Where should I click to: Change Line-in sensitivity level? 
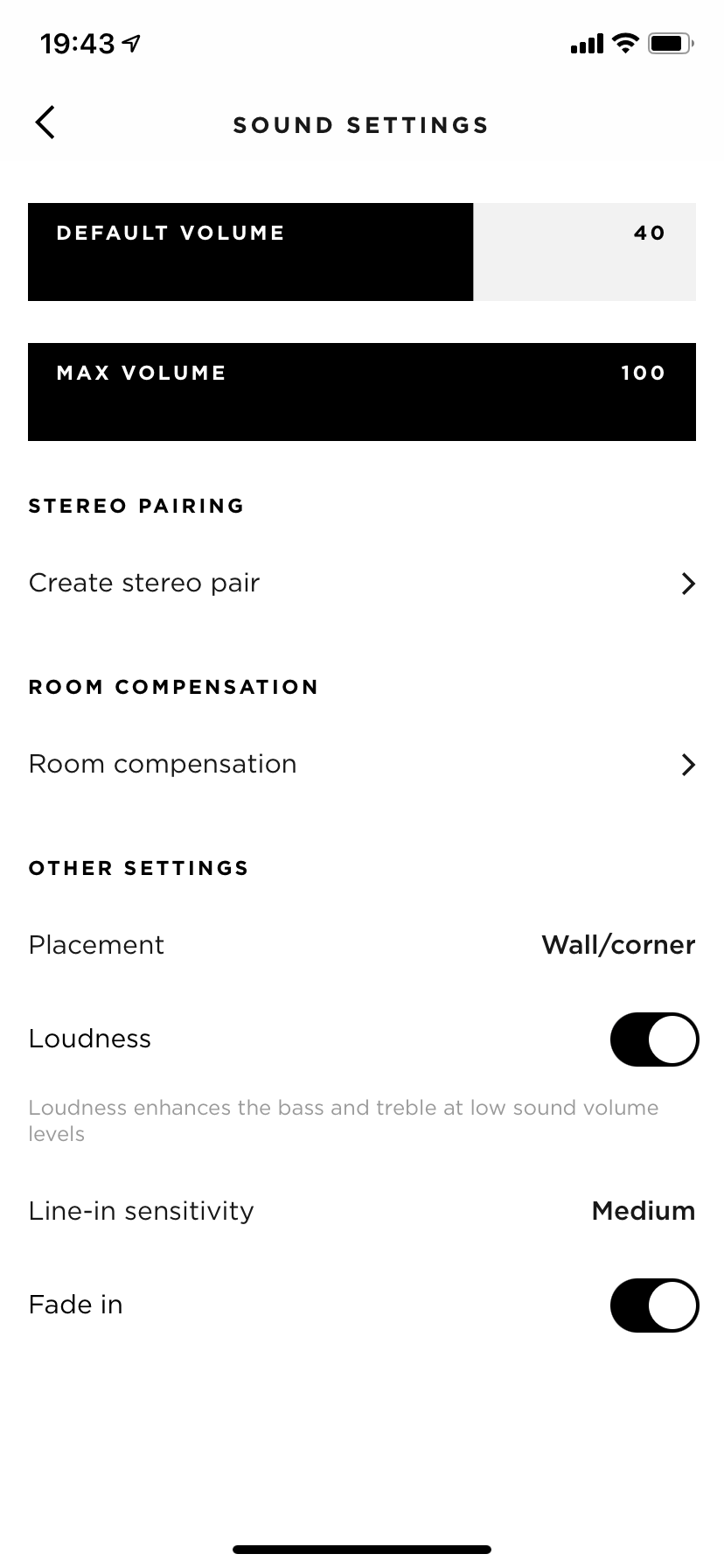(643, 1211)
